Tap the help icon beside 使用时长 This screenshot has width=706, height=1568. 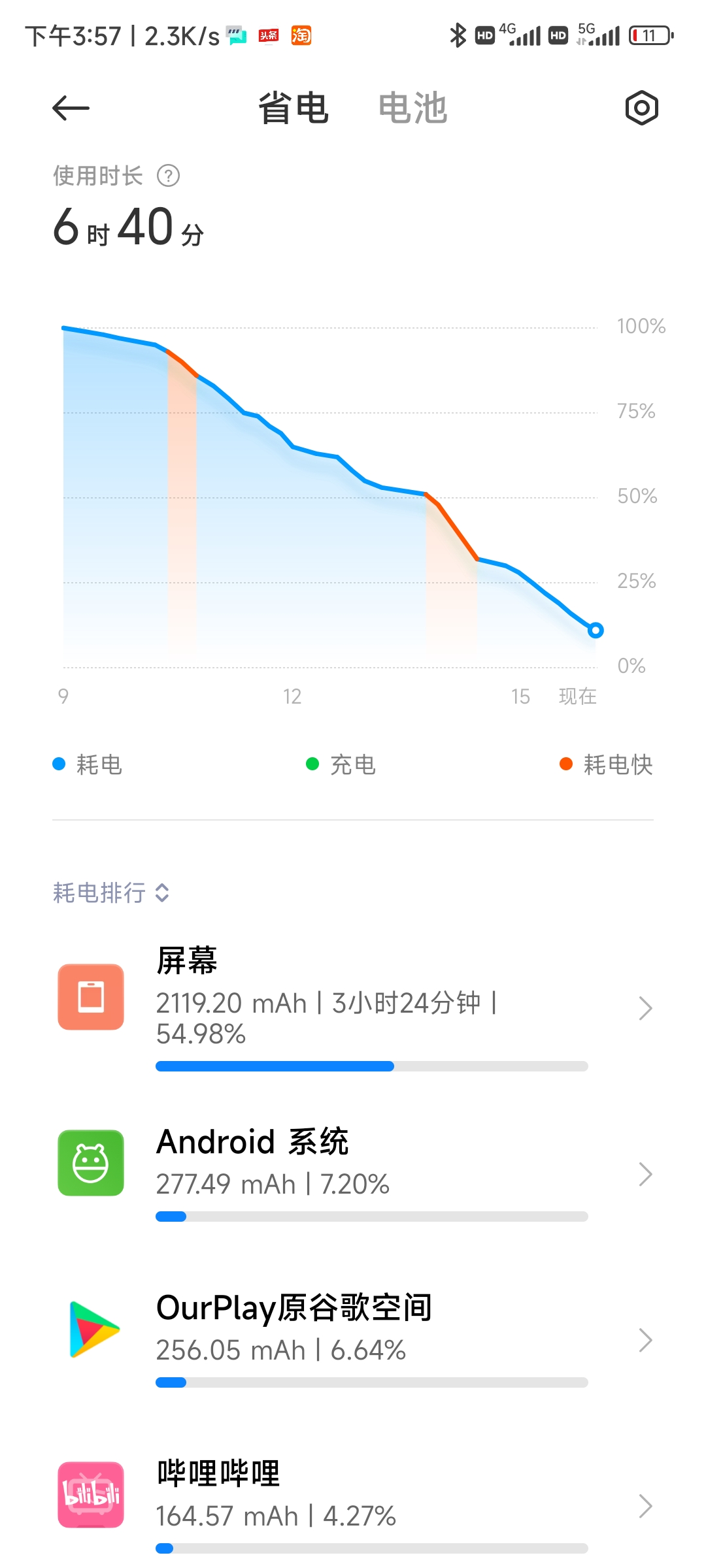pyautogui.click(x=169, y=176)
